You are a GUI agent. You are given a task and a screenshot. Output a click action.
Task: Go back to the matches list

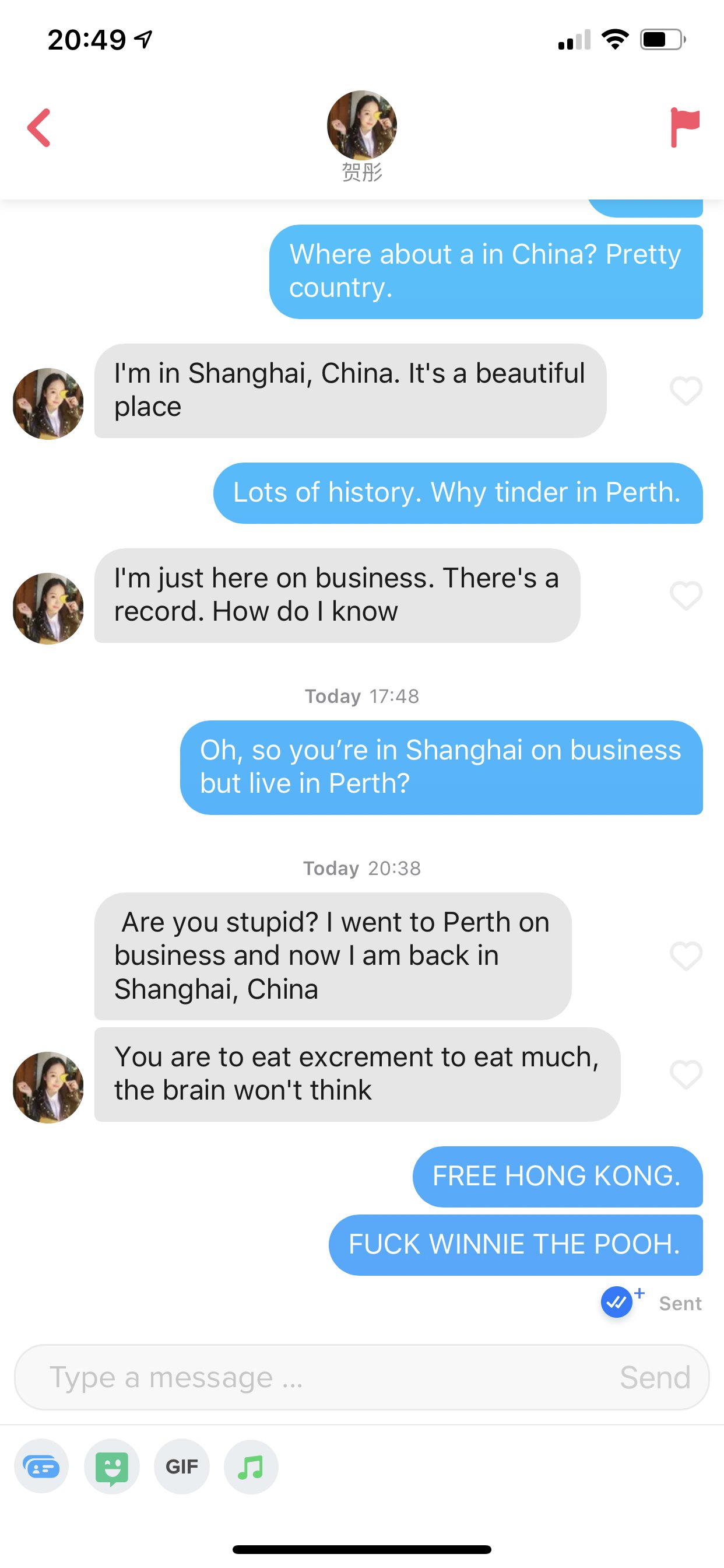click(39, 128)
